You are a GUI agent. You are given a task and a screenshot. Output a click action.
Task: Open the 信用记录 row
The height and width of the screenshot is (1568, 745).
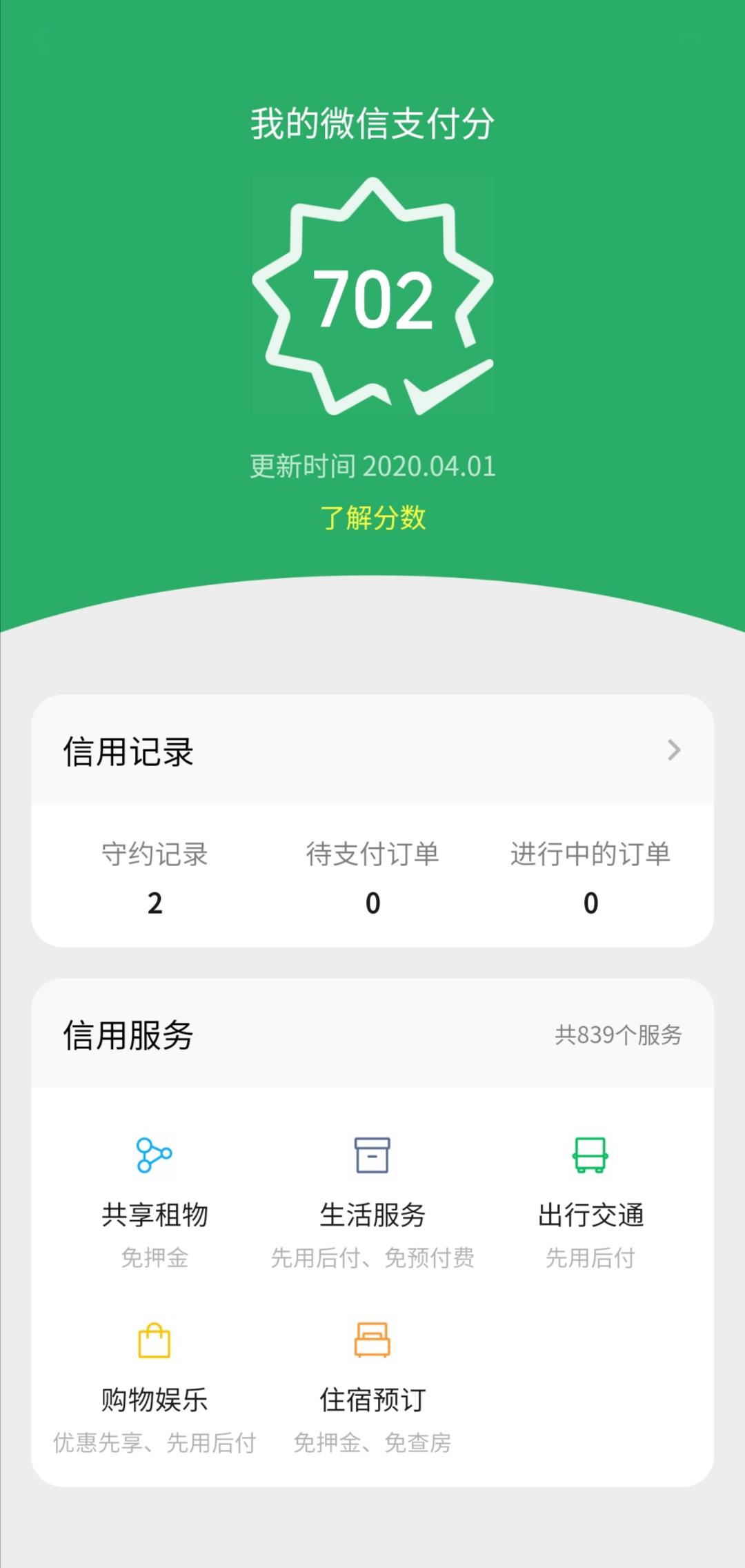click(372, 750)
